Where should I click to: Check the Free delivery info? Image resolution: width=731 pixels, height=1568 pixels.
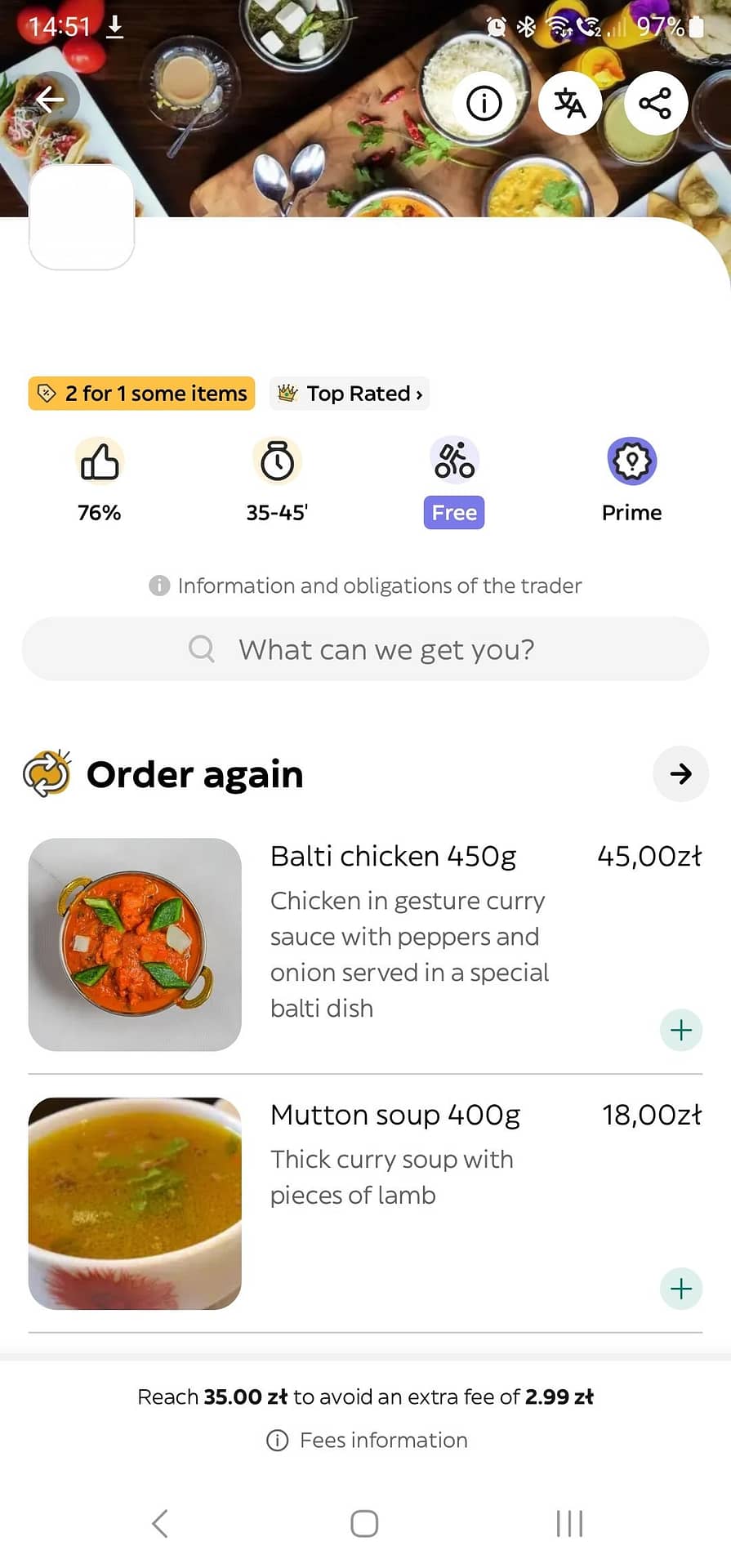coord(454,480)
